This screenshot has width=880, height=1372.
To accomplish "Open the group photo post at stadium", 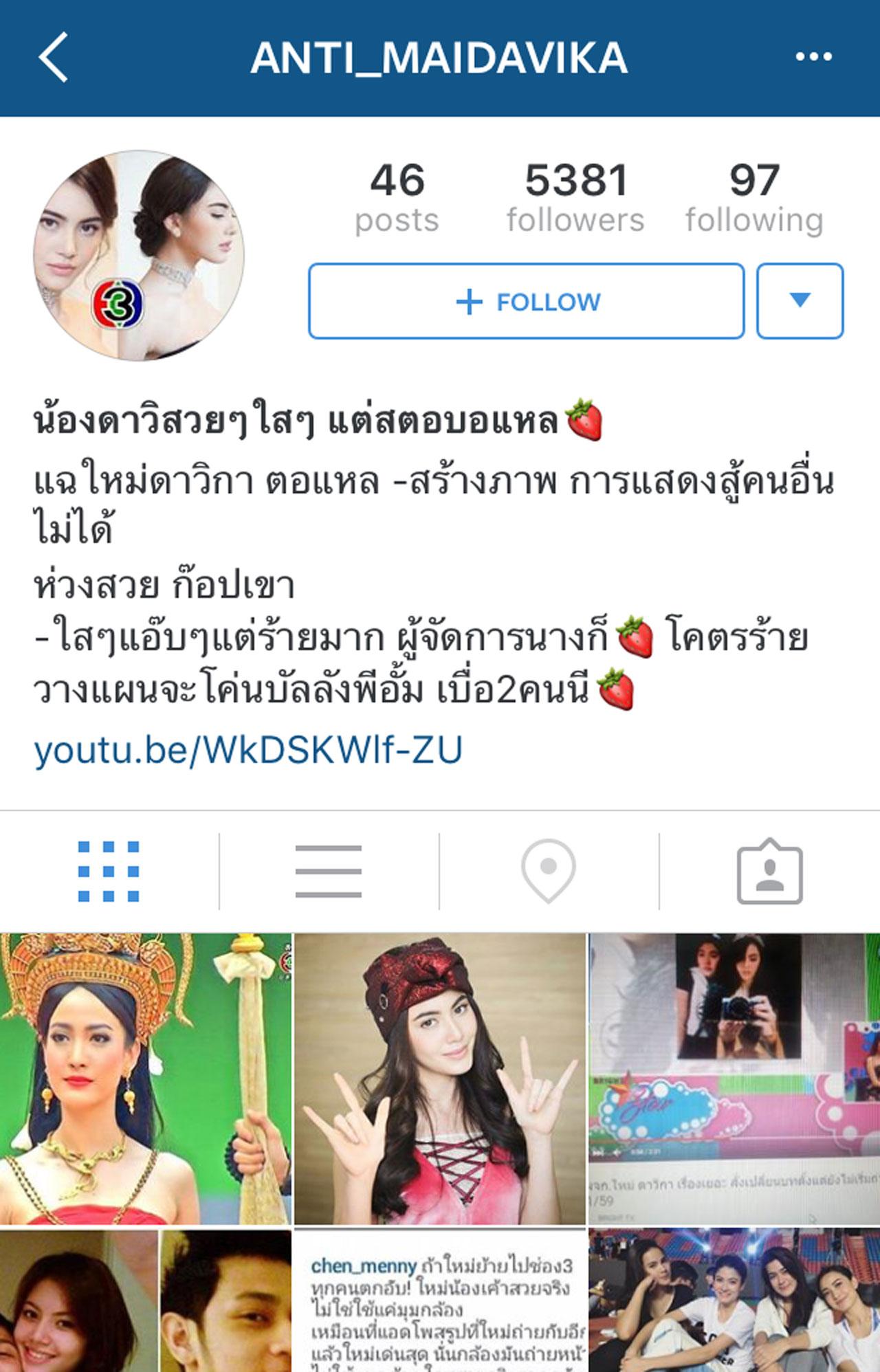I will pos(734,1301).
